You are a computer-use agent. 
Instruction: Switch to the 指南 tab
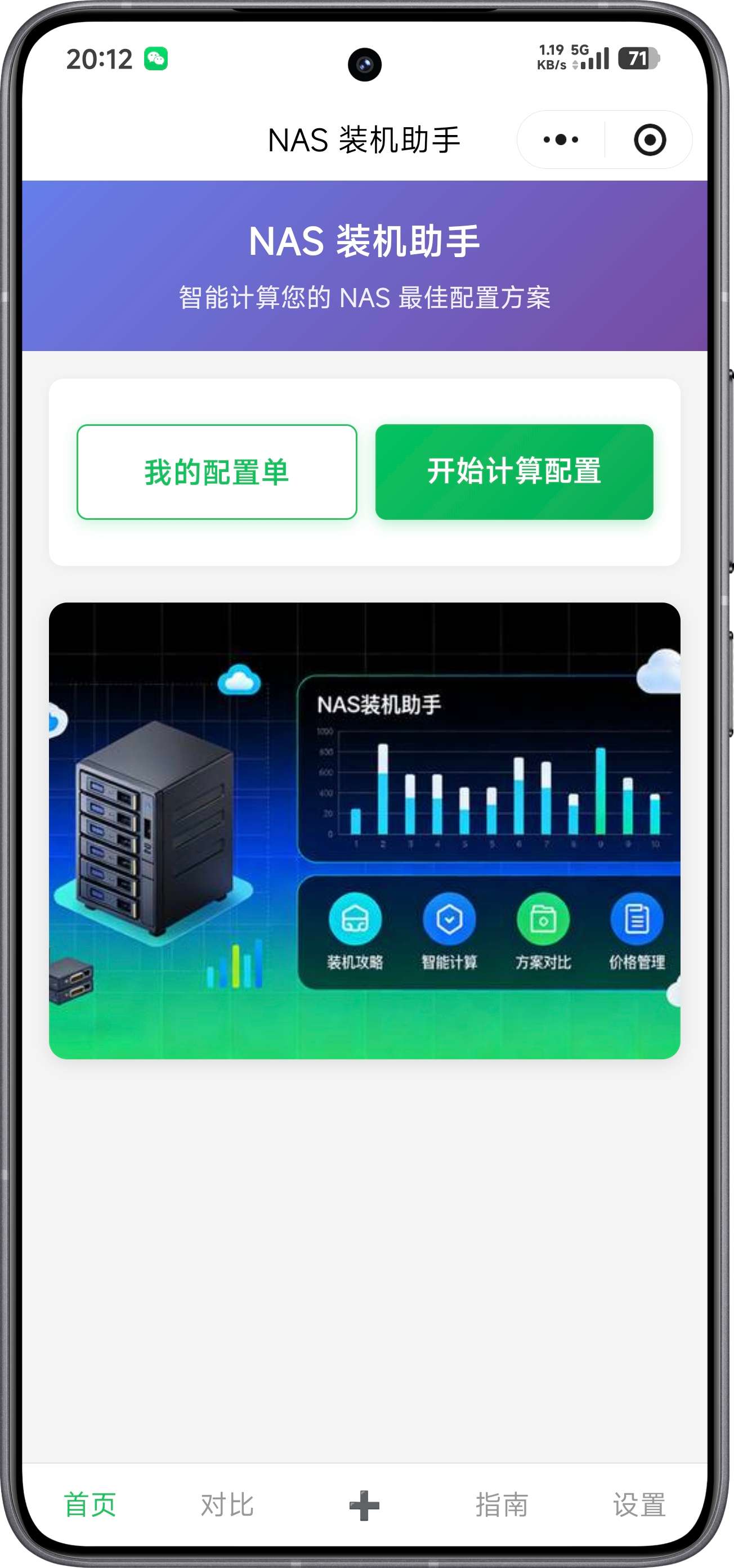pyautogui.click(x=502, y=1504)
